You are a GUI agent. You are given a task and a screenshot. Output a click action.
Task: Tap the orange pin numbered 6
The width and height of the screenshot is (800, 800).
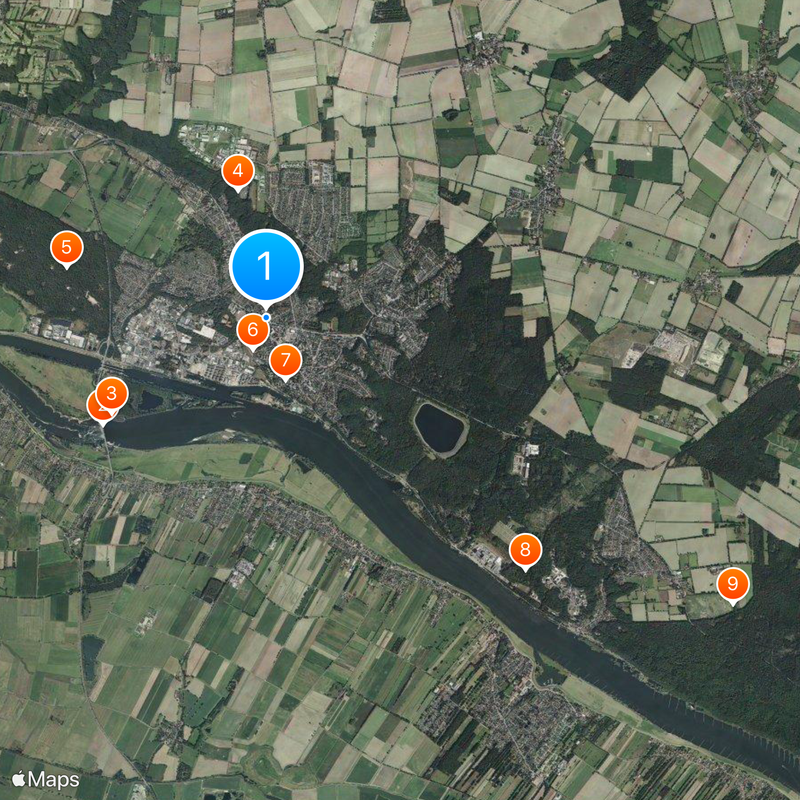pos(253,329)
